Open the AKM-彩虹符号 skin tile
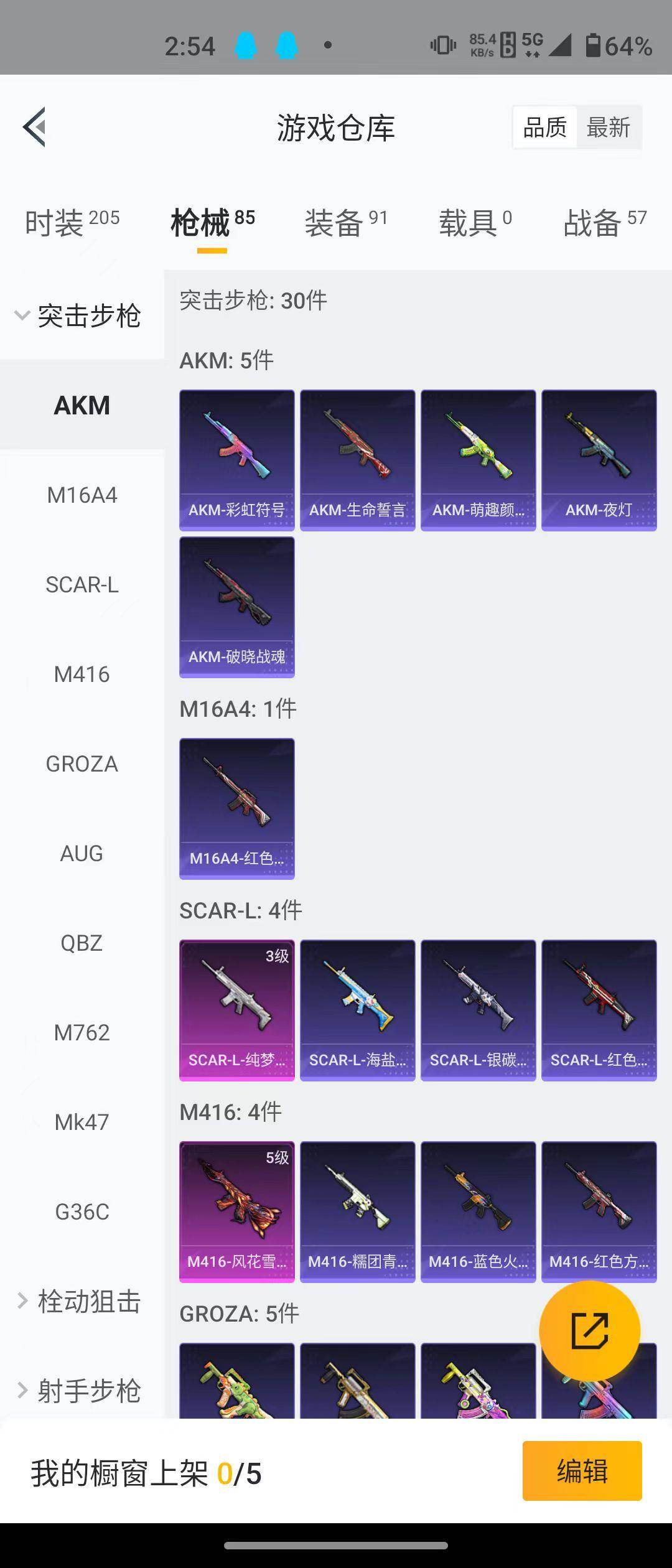Viewport: 672px width, 1568px height. point(237,460)
